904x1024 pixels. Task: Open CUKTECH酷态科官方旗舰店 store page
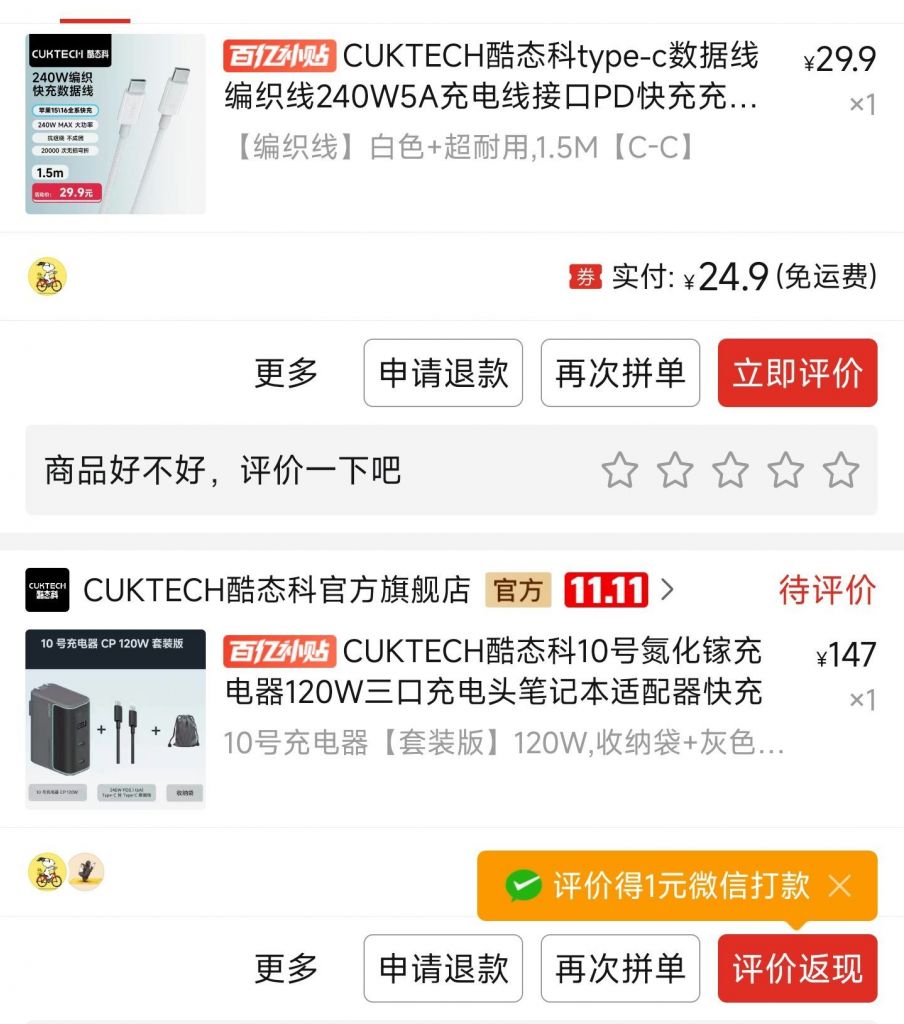276,590
